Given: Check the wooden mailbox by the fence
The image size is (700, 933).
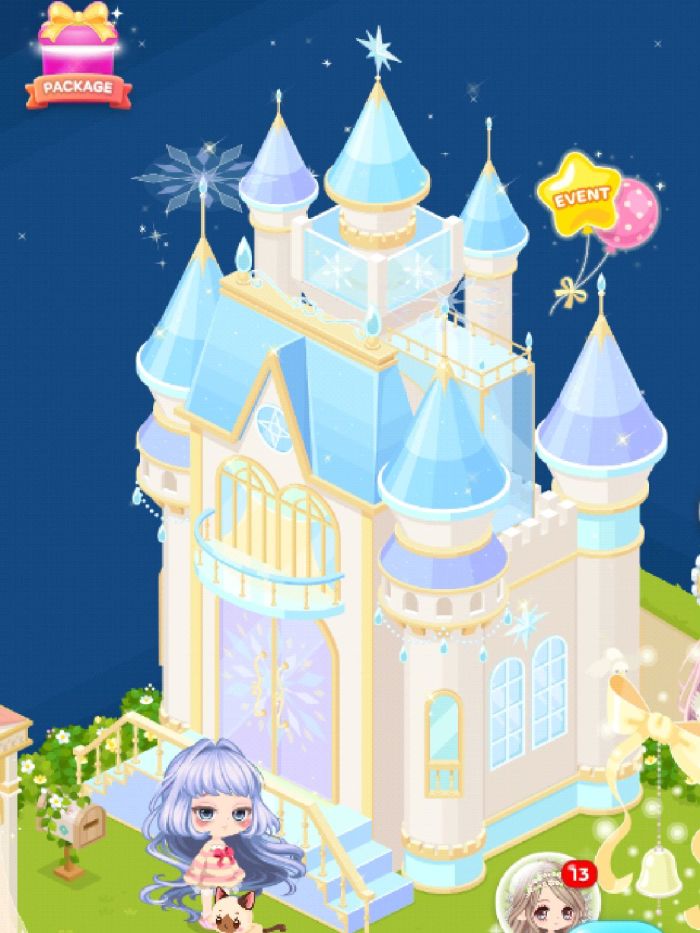Looking at the screenshot, I should [x=88, y=827].
